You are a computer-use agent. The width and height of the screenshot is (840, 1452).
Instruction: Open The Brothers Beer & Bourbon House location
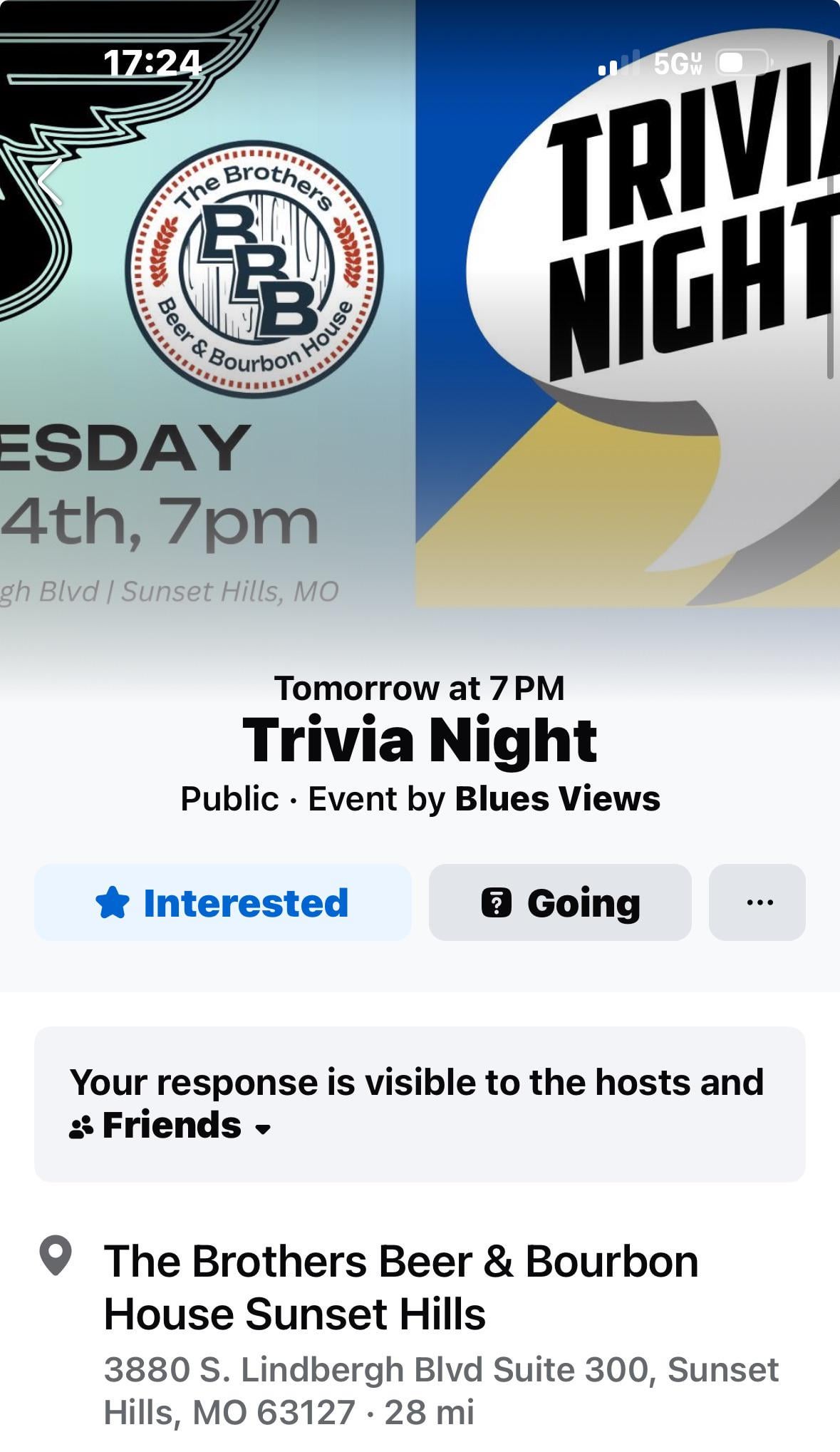(x=400, y=1287)
